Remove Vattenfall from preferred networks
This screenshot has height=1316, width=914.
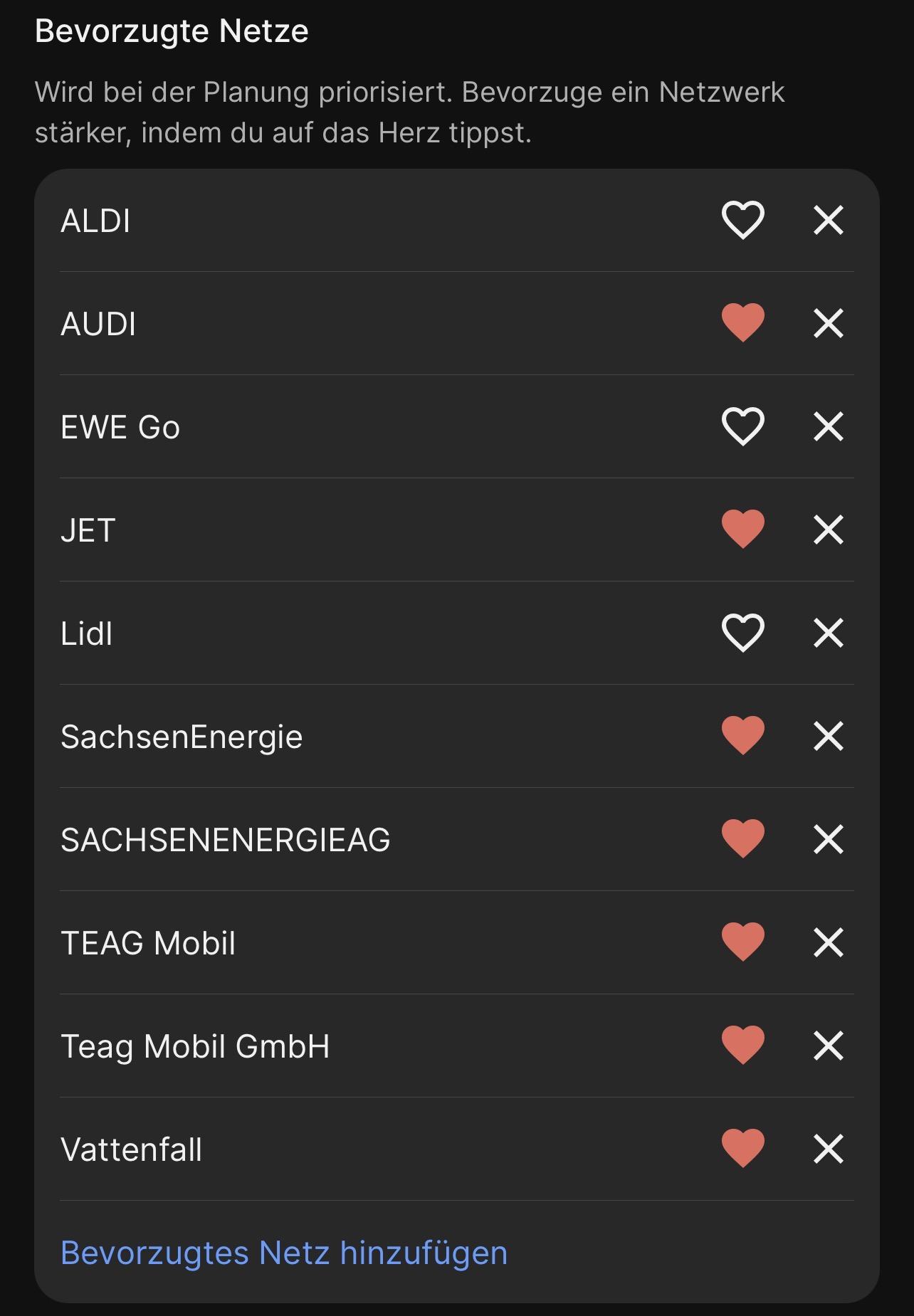click(828, 1149)
